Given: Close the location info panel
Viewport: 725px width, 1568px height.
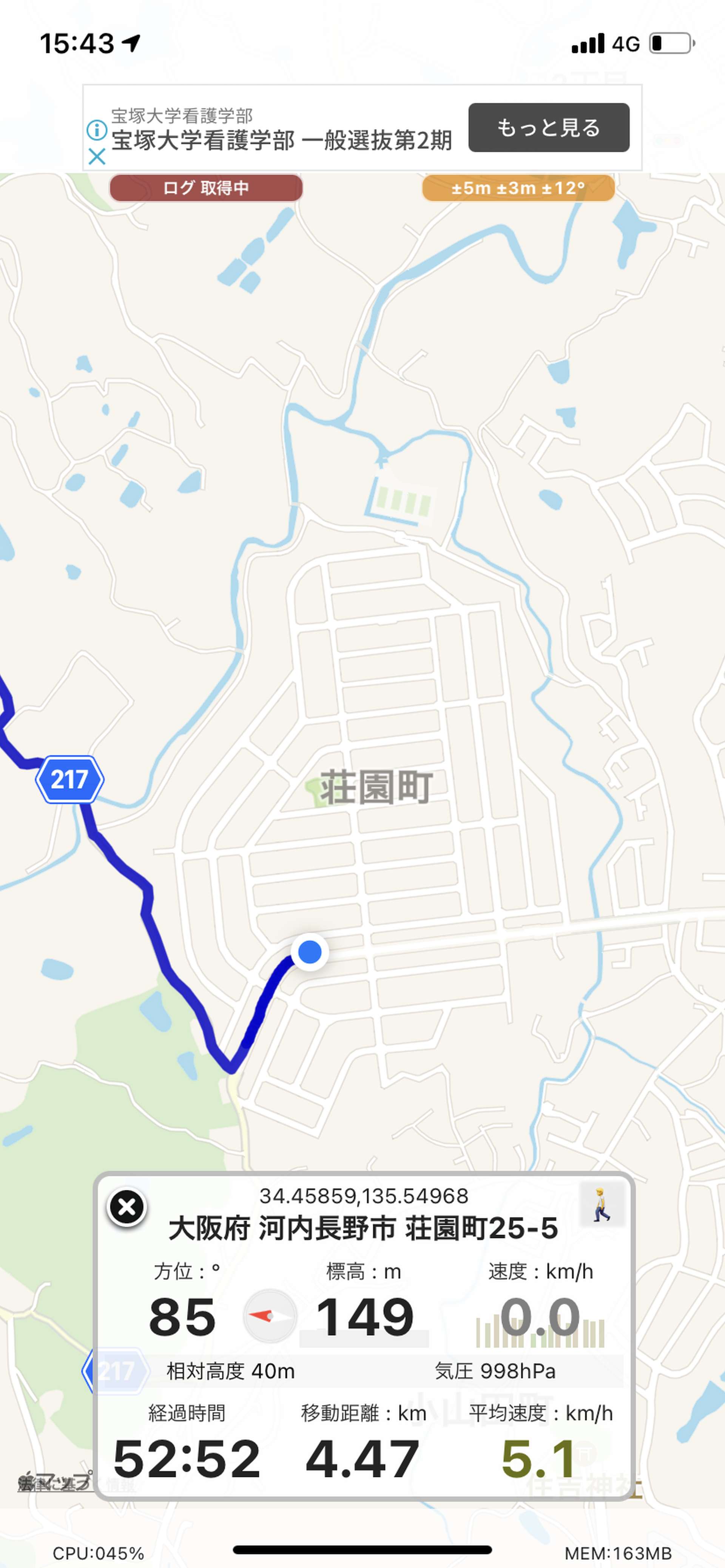Looking at the screenshot, I should click(127, 1206).
